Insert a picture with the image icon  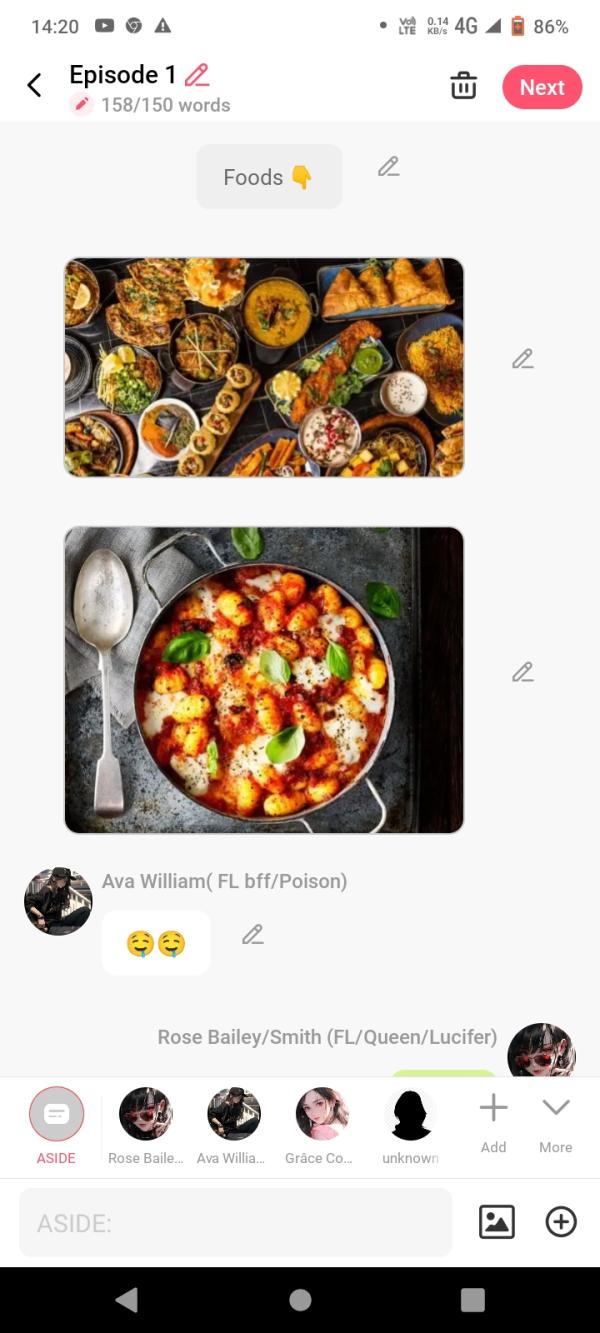coord(497,1222)
